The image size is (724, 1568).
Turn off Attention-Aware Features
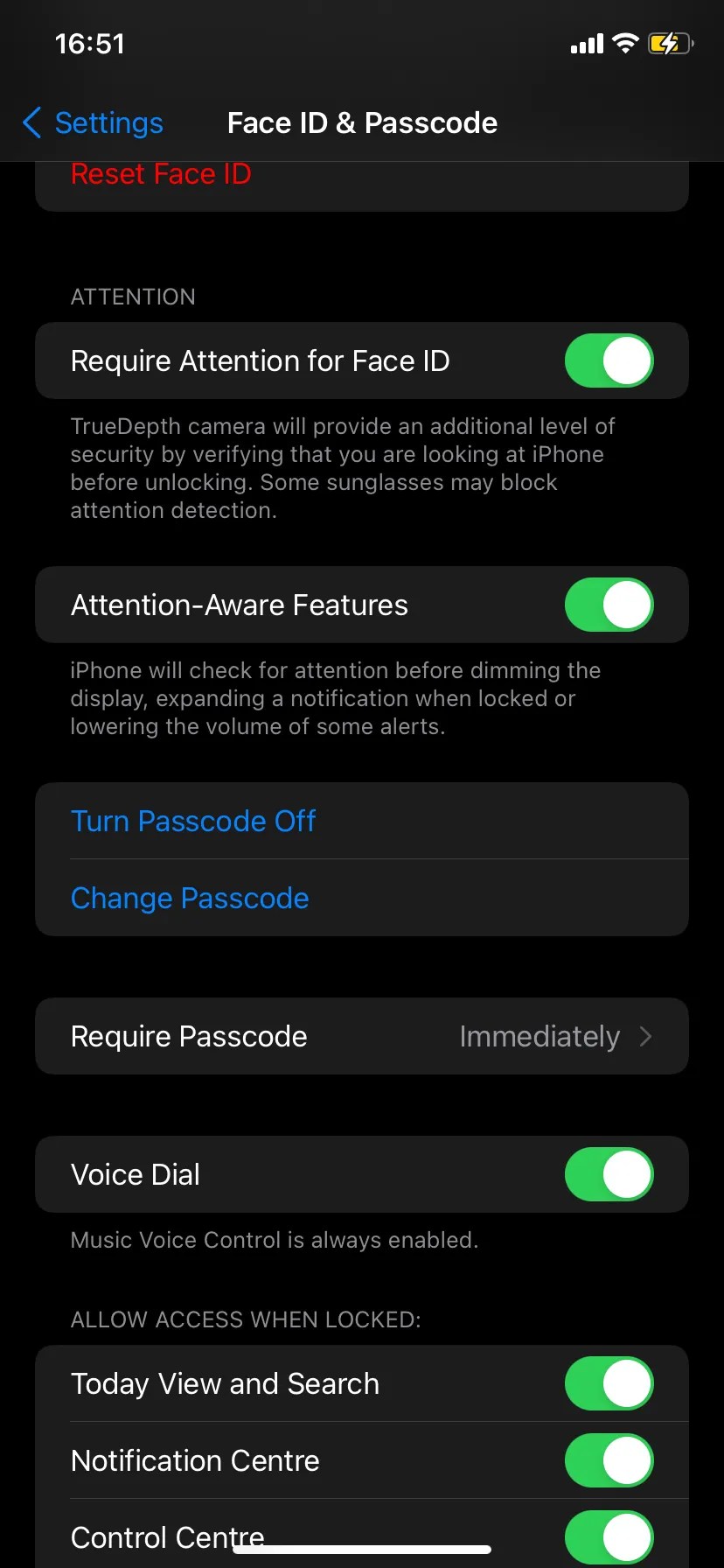(x=609, y=605)
